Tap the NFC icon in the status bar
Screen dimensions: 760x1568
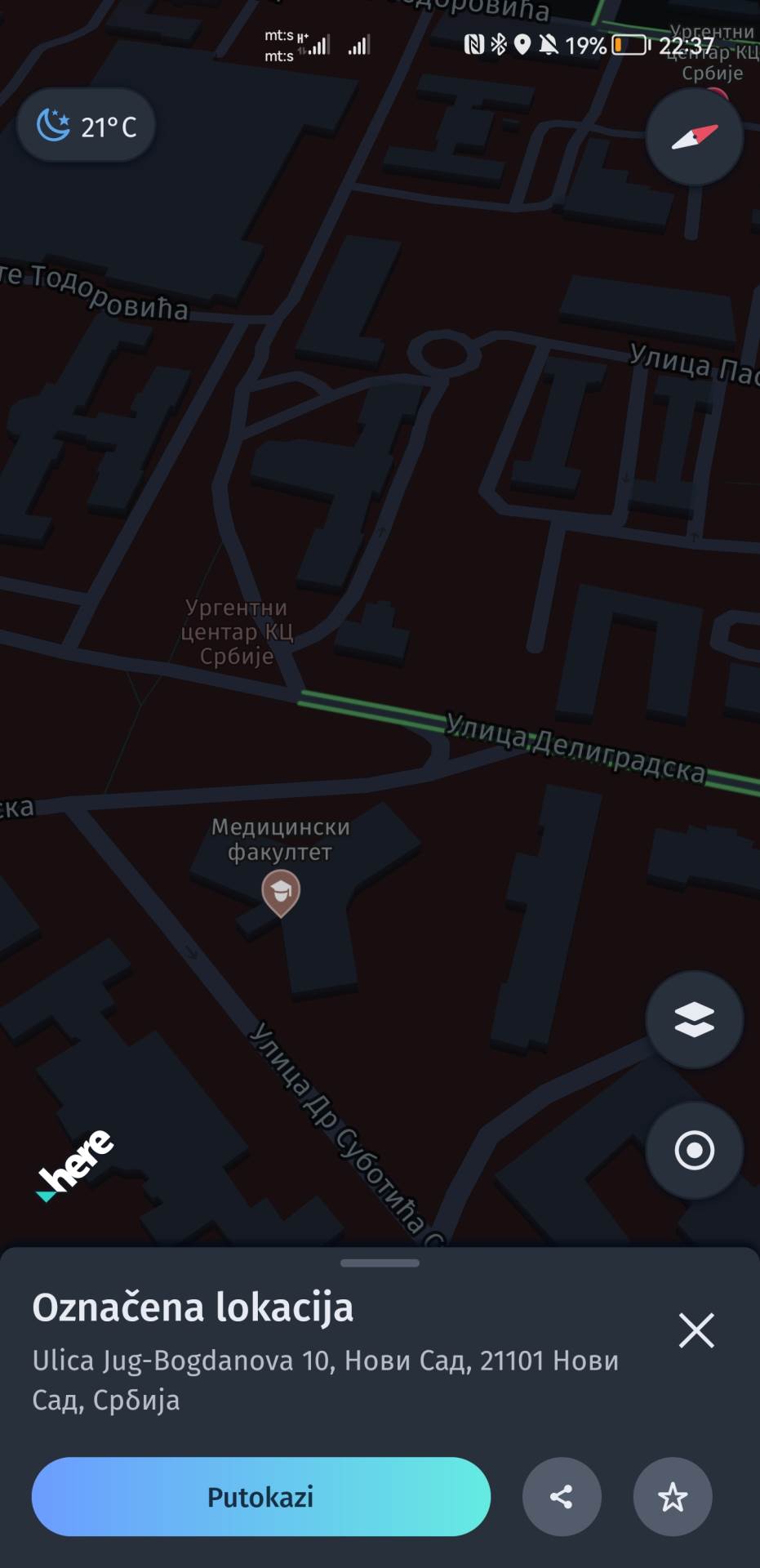coord(474,45)
